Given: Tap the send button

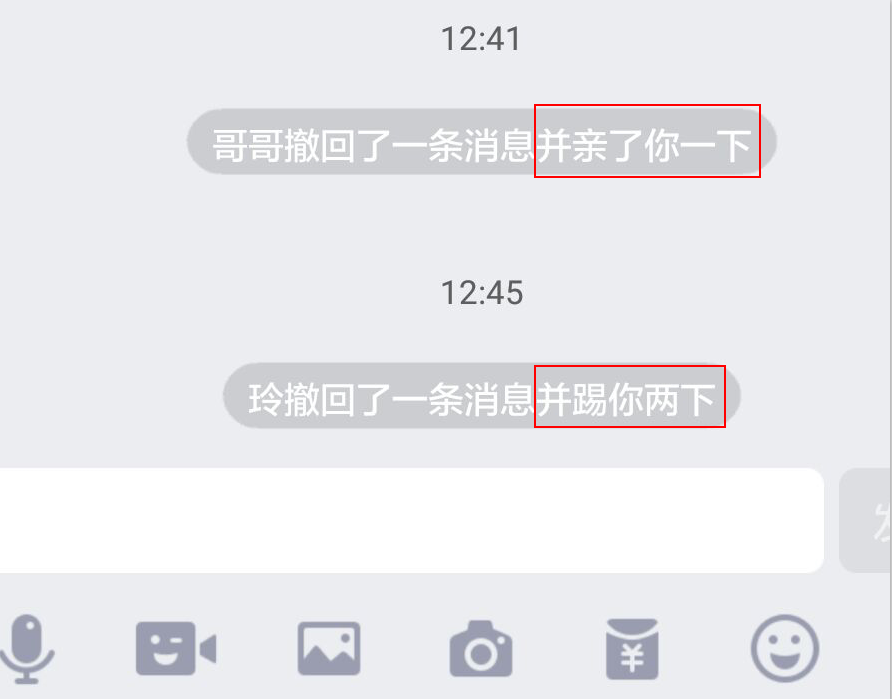Looking at the screenshot, I should [x=868, y=520].
